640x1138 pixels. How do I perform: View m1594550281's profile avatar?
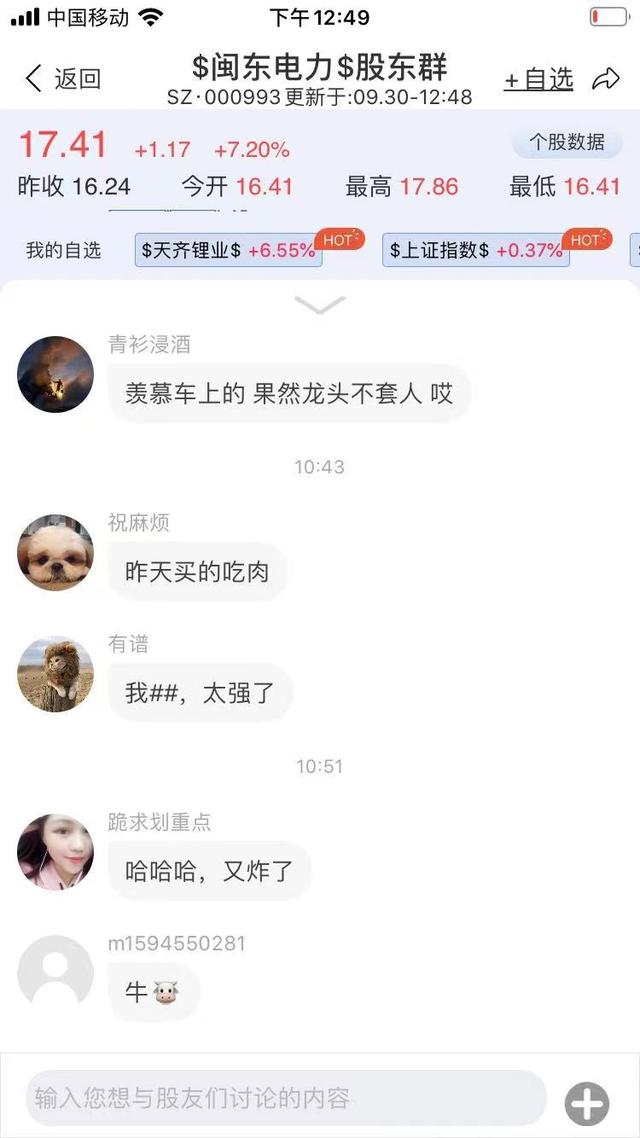[x=55, y=973]
